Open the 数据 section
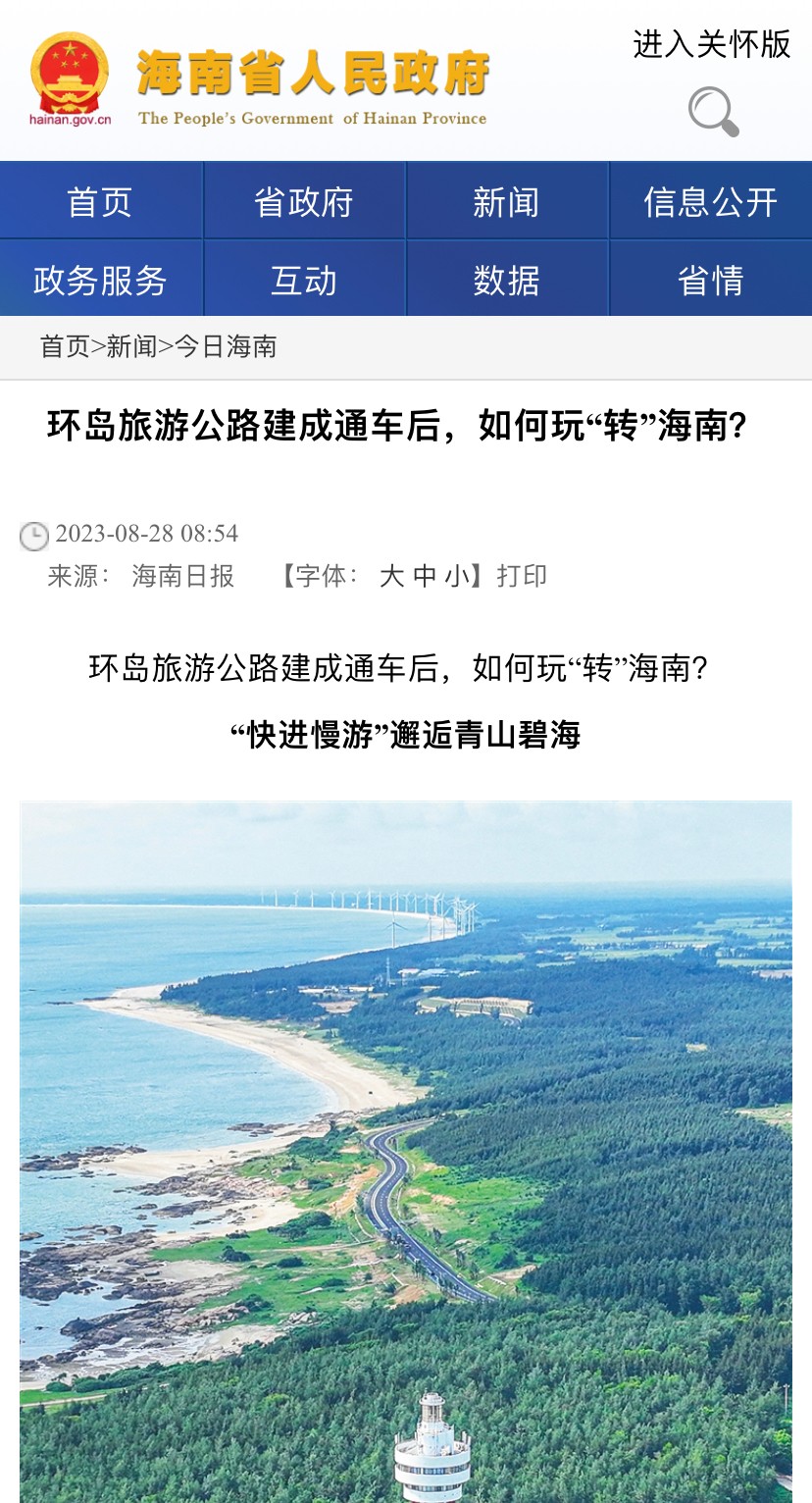 (506, 281)
